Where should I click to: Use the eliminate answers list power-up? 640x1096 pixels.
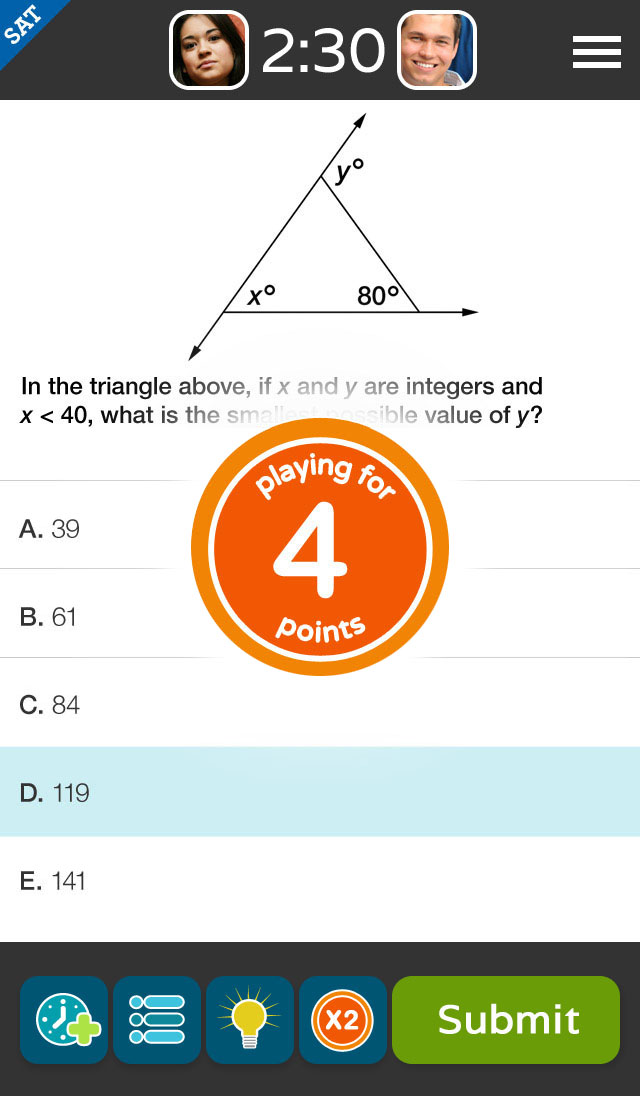pyautogui.click(x=157, y=1020)
